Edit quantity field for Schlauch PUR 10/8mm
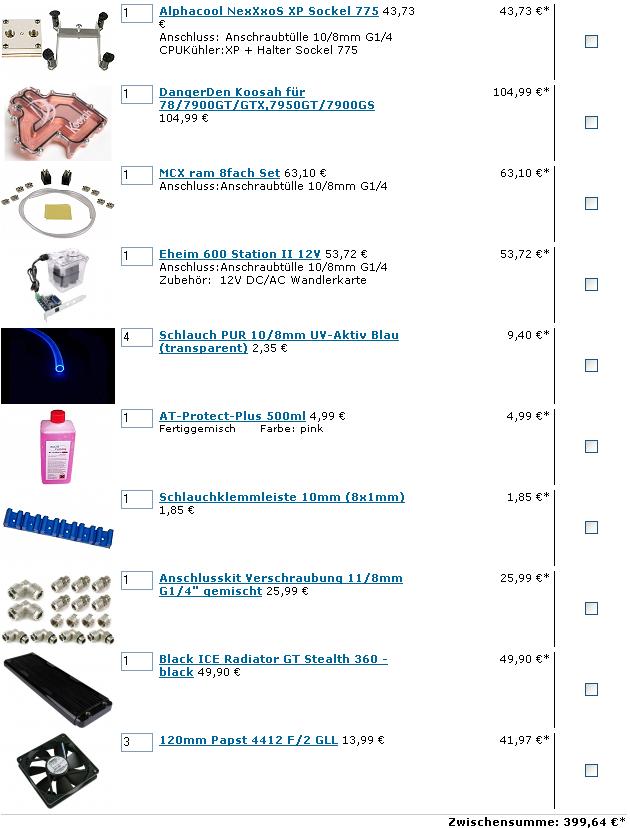The width and height of the screenshot is (630, 828). coord(136,337)
